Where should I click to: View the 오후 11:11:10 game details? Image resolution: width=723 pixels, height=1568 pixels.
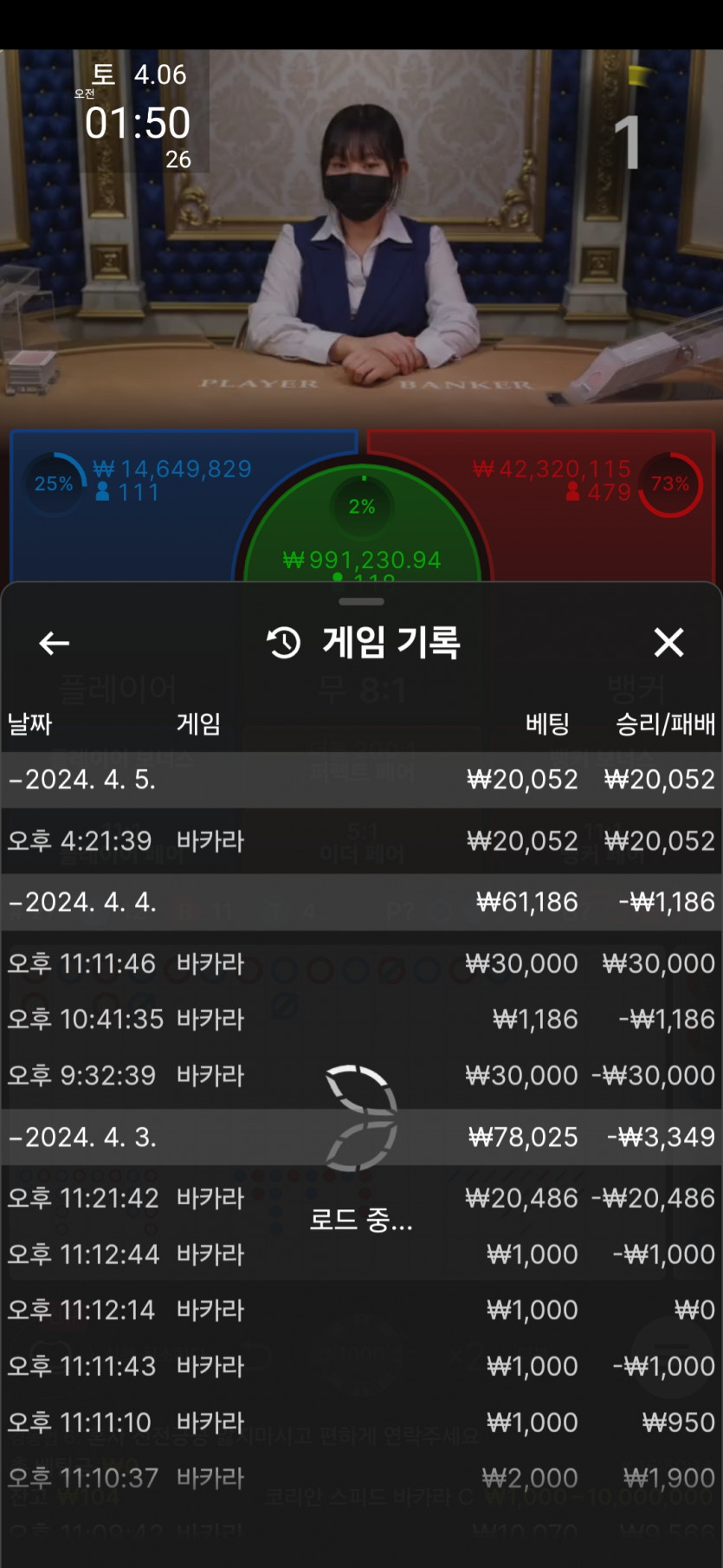(x=361, y=1422)
